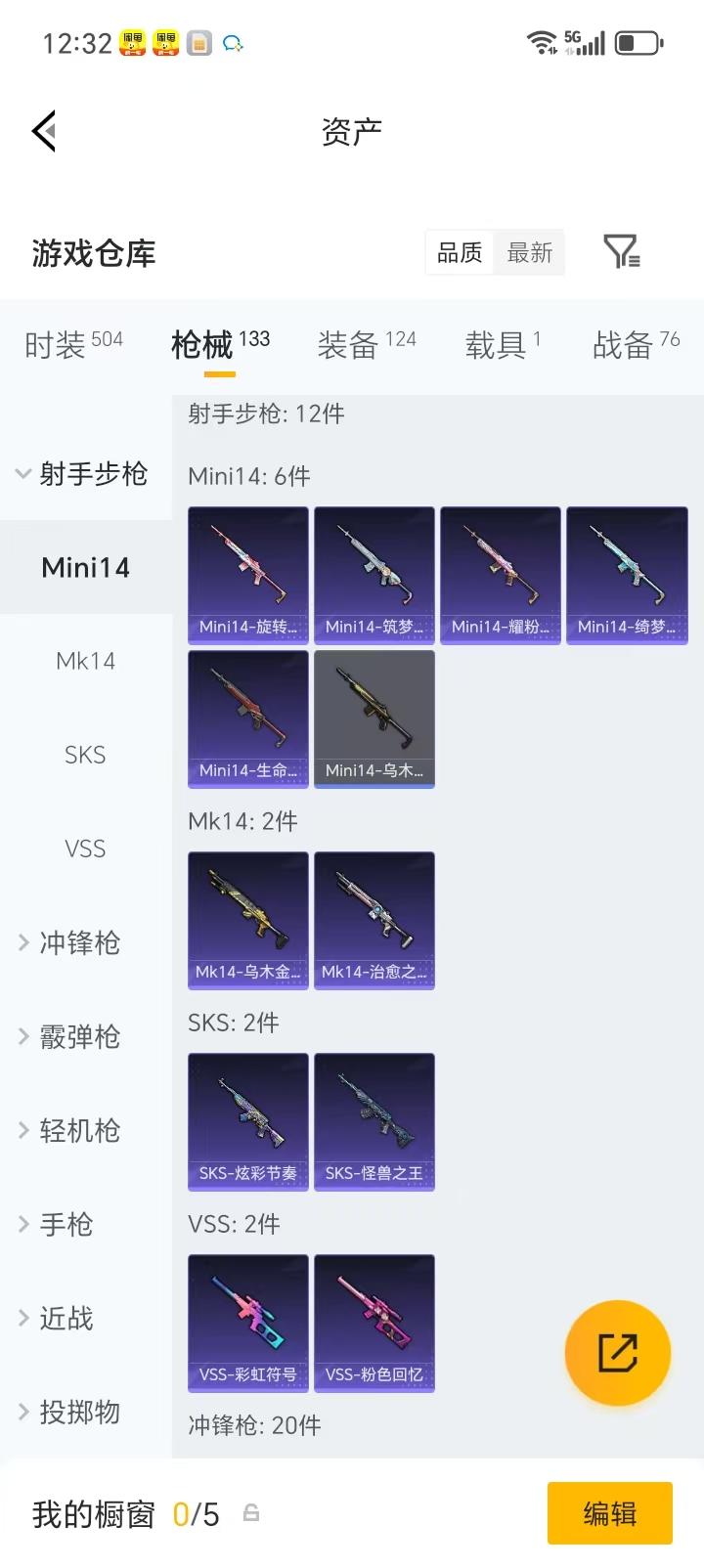This screenshot has width=704, height=1568.
Task: Open the Mk14-乌木金 skin tile
Action: 248,920
